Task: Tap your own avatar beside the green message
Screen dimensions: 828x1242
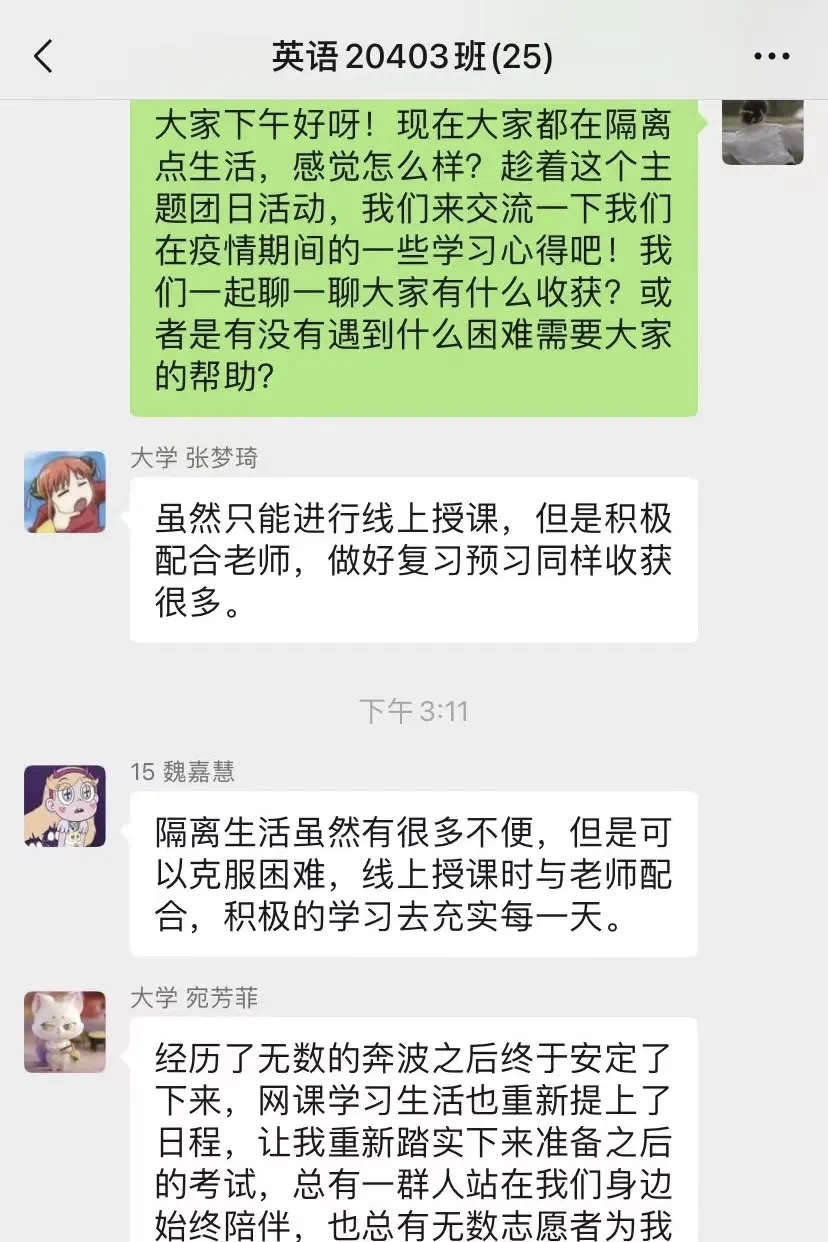Action: pos(762,133)
